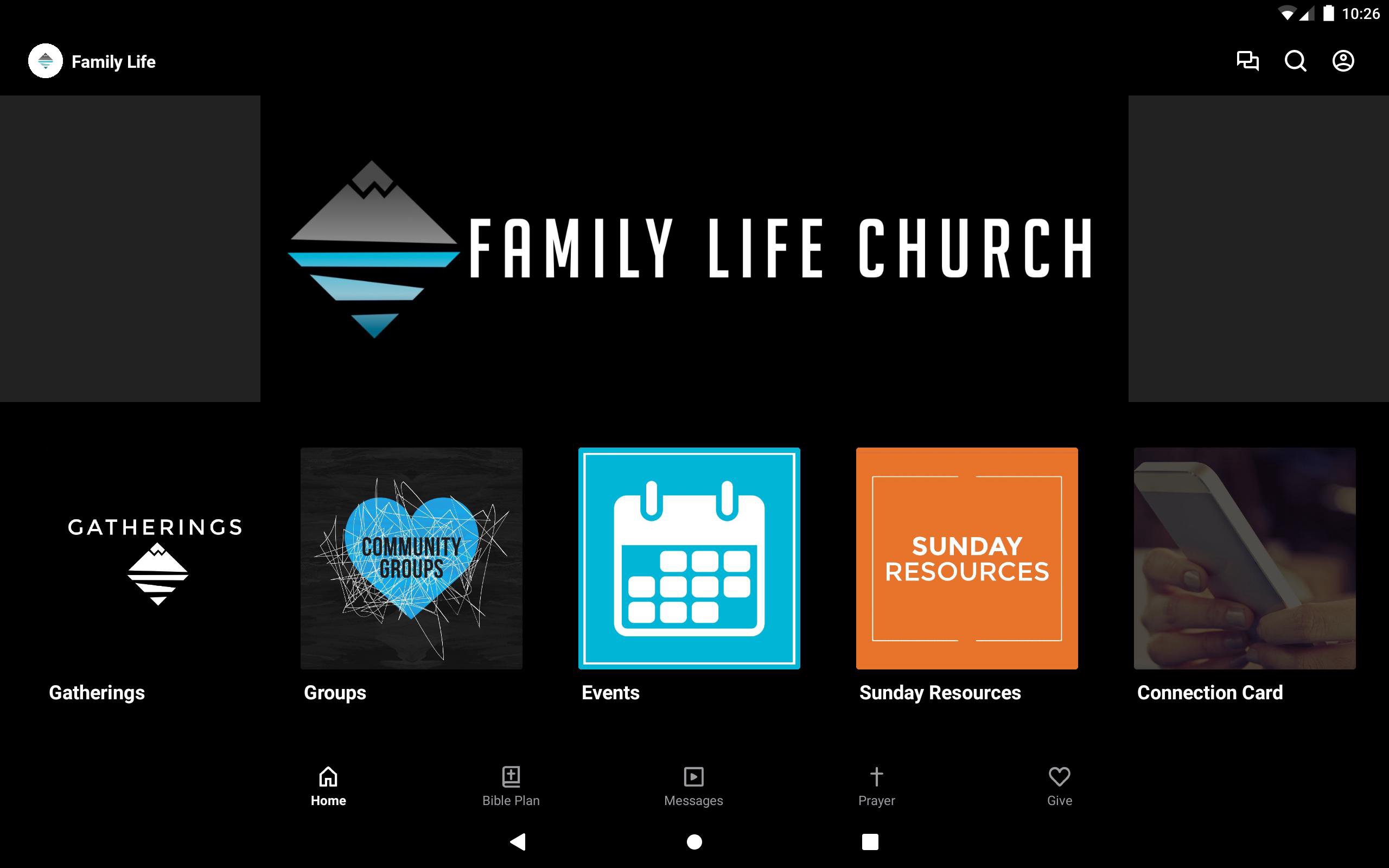This screenshot has height=868, width=1389.
Task: Open the Gatherings tile
Action: (157, 558)
